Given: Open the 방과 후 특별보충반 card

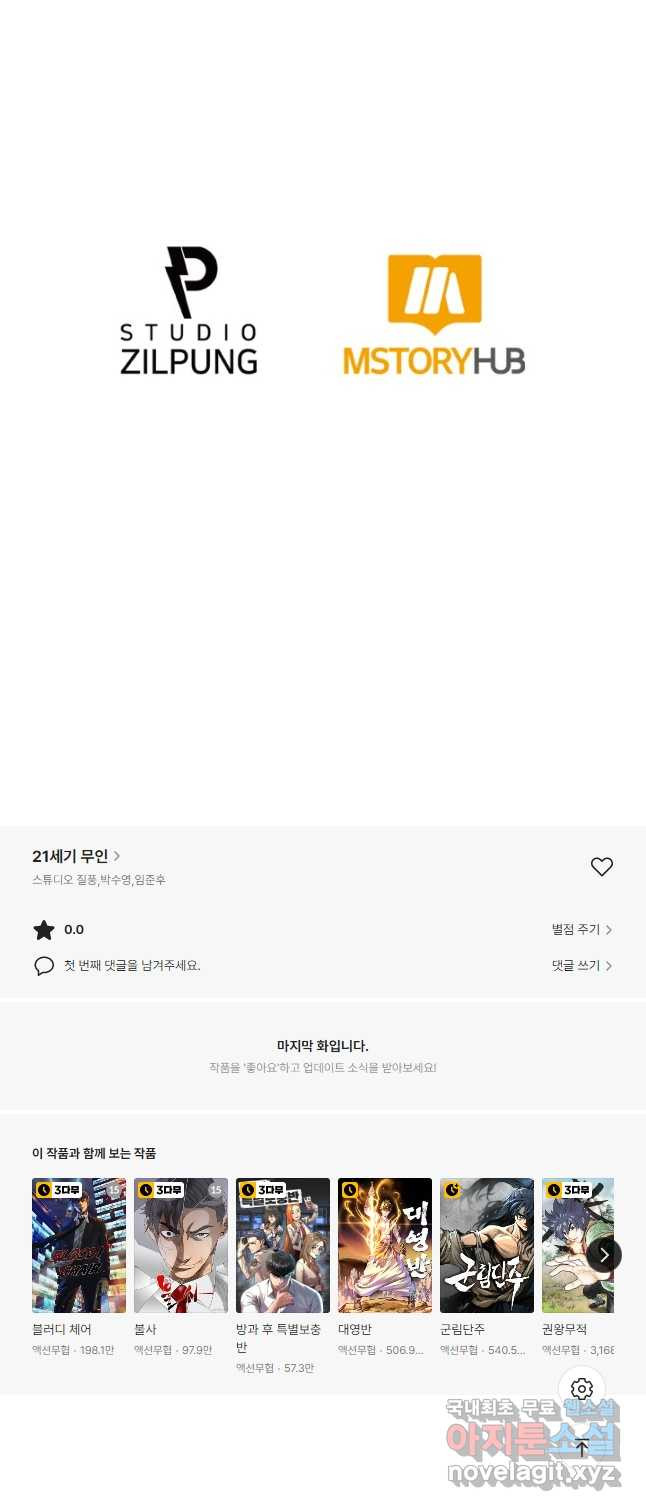Looking at the screenshot, I should click(x=283, y=1245).
